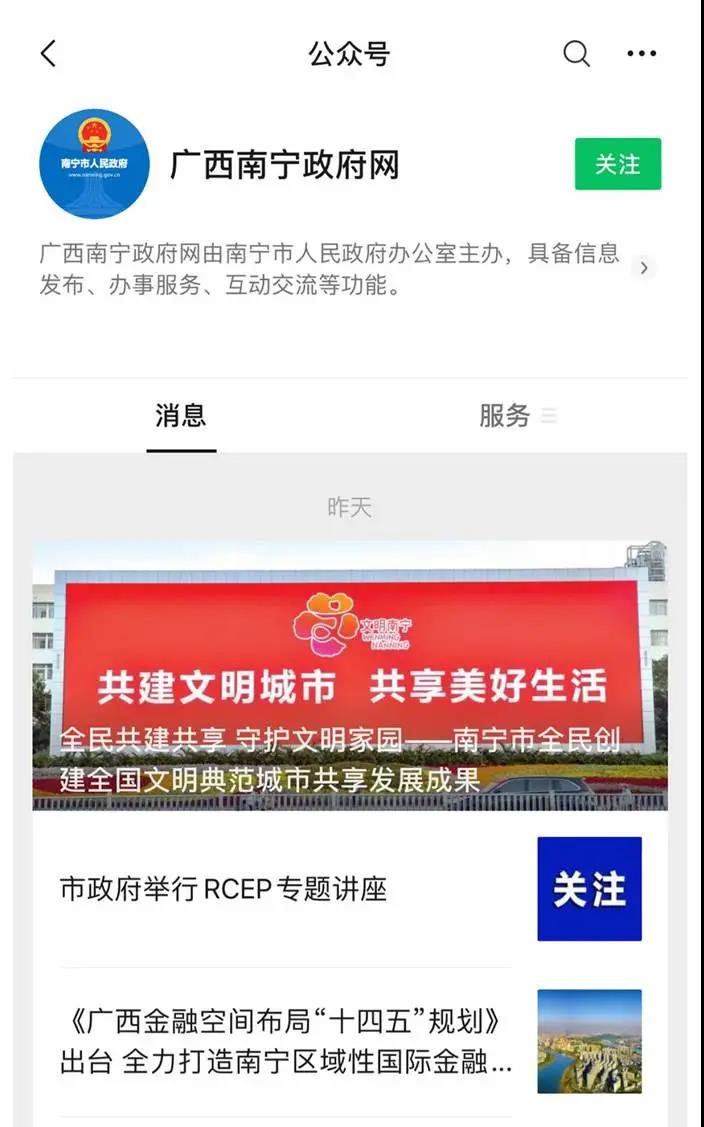Open the 共建文明城市 banner article

point(350,675)
